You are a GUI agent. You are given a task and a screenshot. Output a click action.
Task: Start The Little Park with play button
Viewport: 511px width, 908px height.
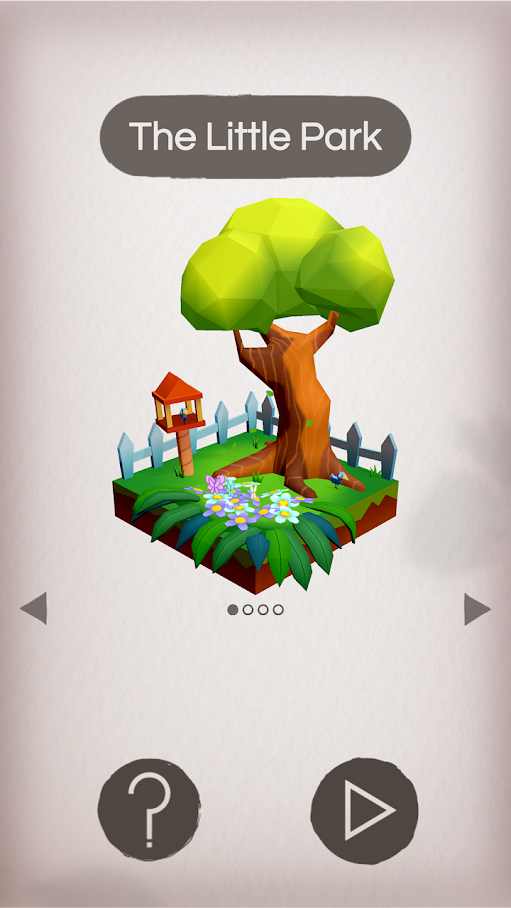[364, 811]
